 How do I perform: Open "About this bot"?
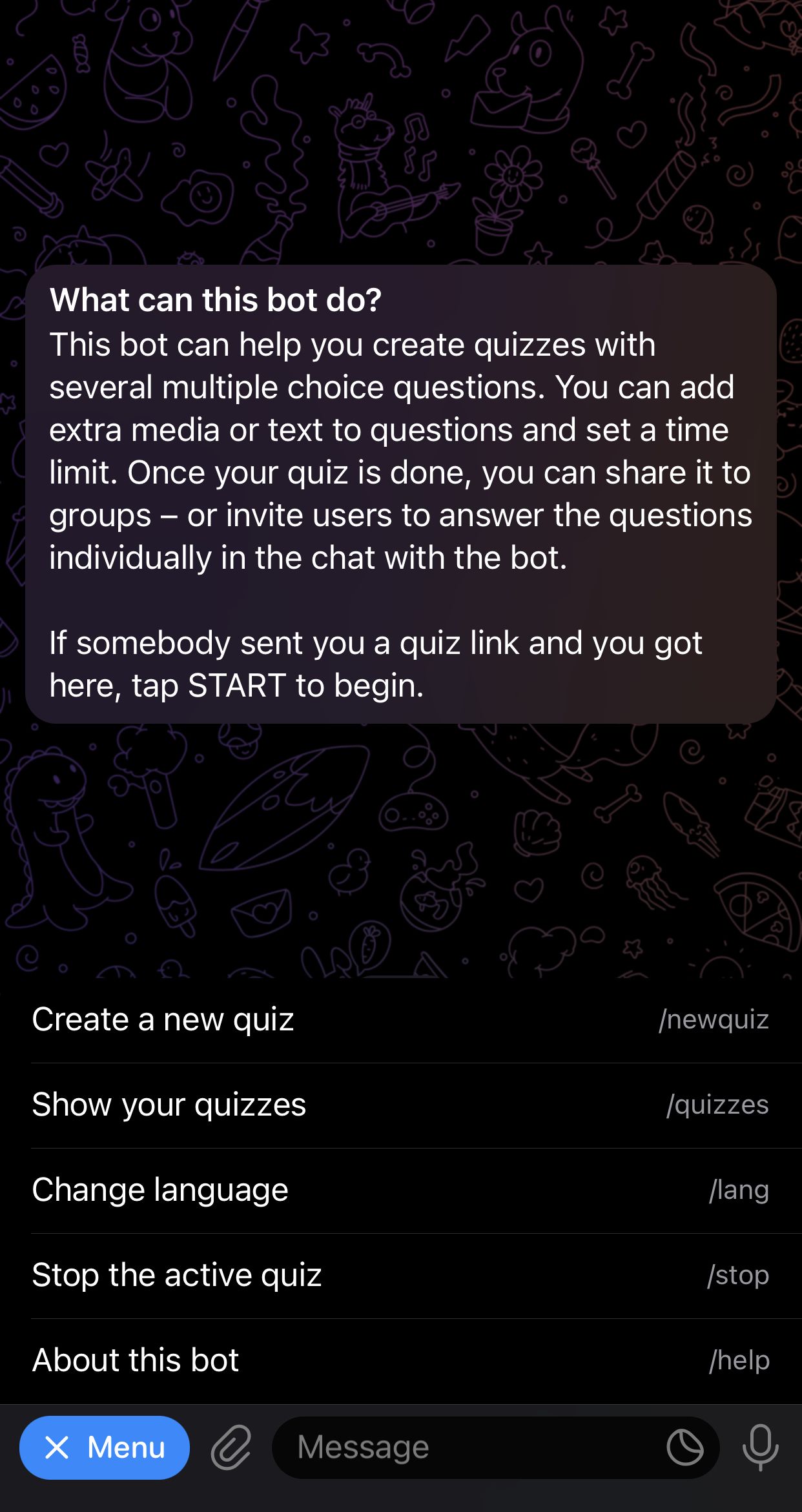click(x=134, y=1360)
